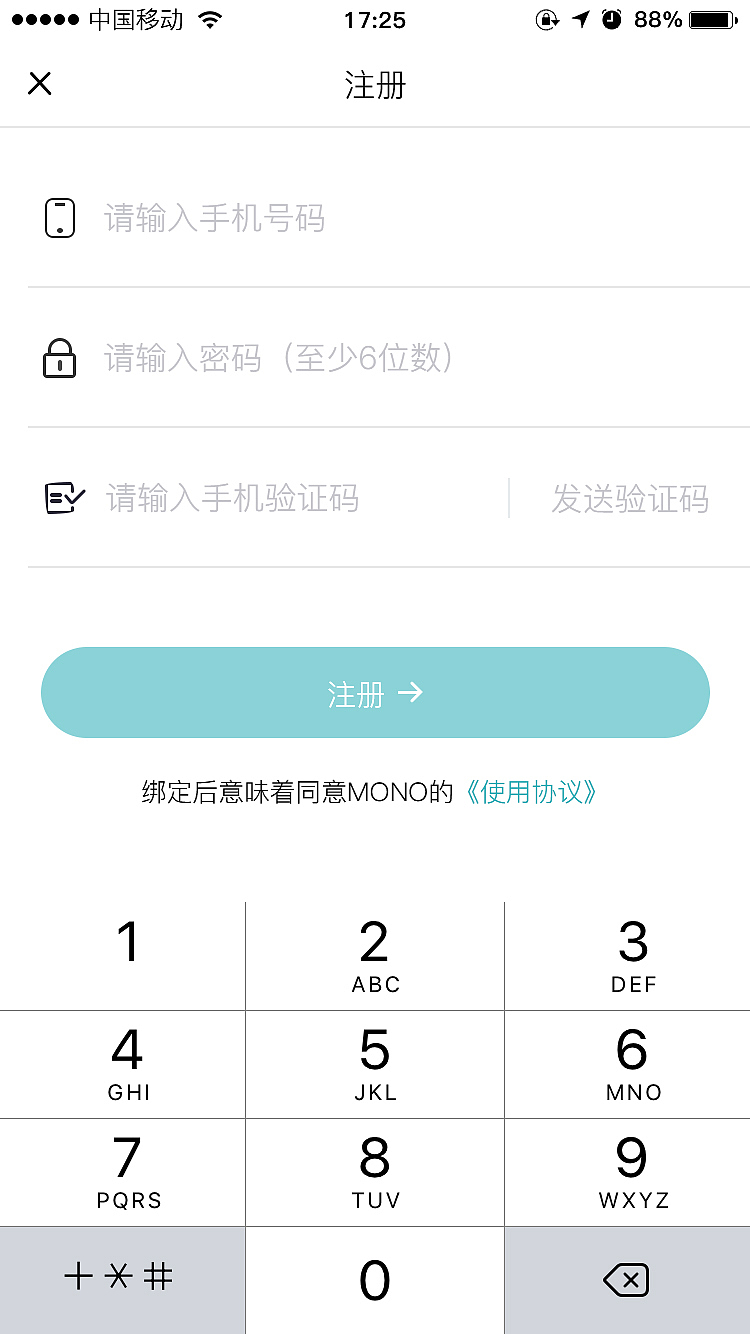Tap the backspace key on keypad

point(627,1279)
